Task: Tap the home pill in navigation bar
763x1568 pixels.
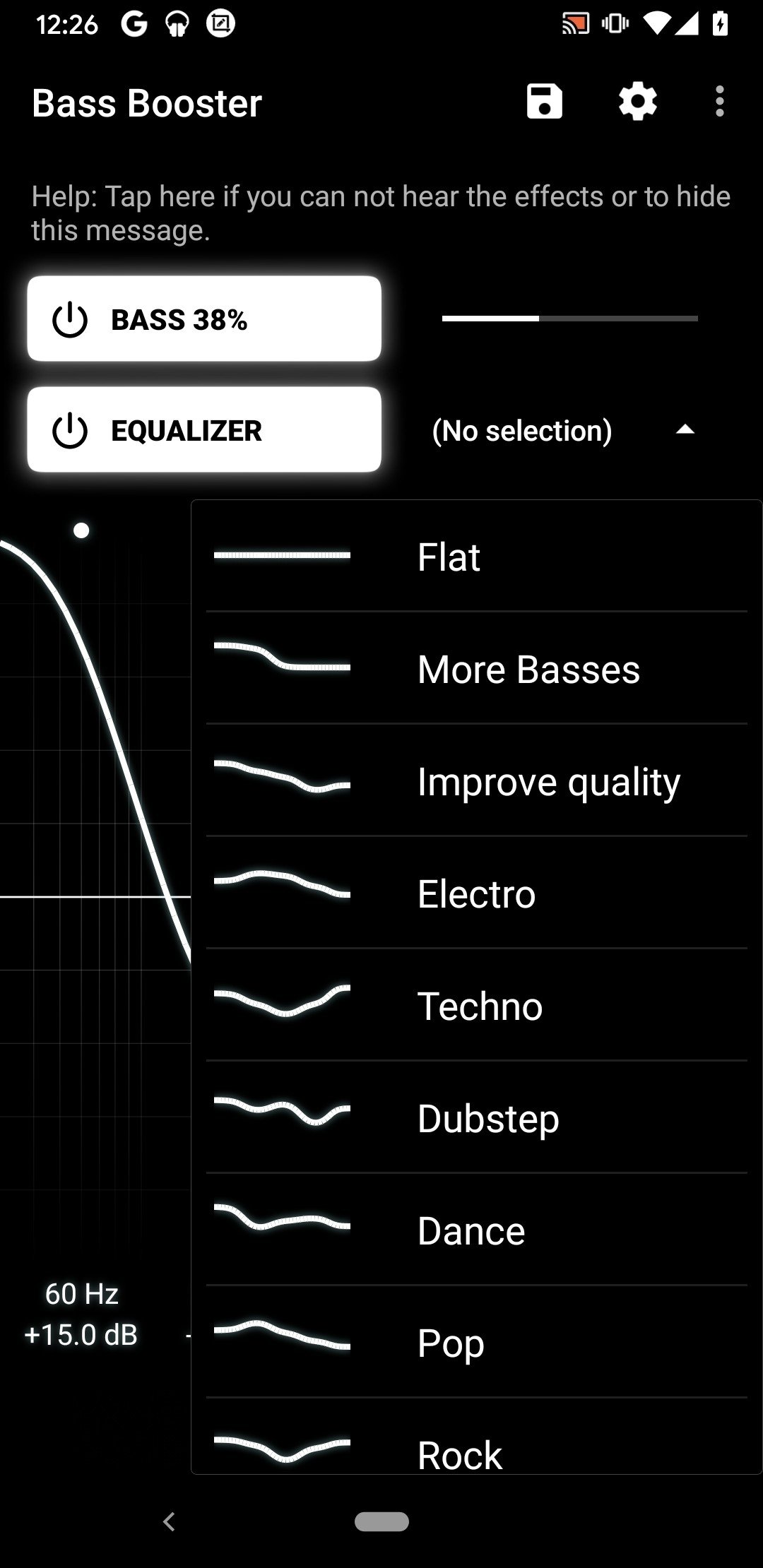Action: point(381,1521)
